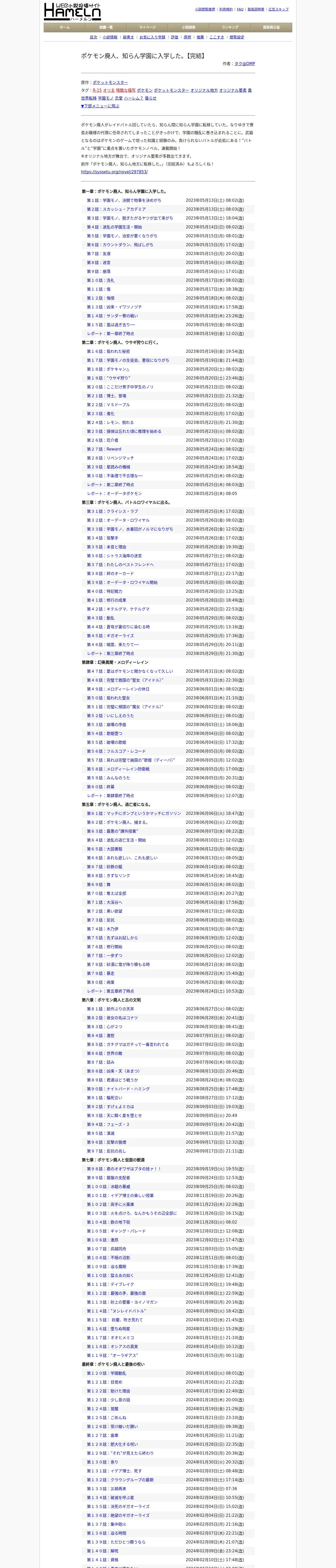Open the ホーム tab in the navigation bar

[x=65, y=27]
